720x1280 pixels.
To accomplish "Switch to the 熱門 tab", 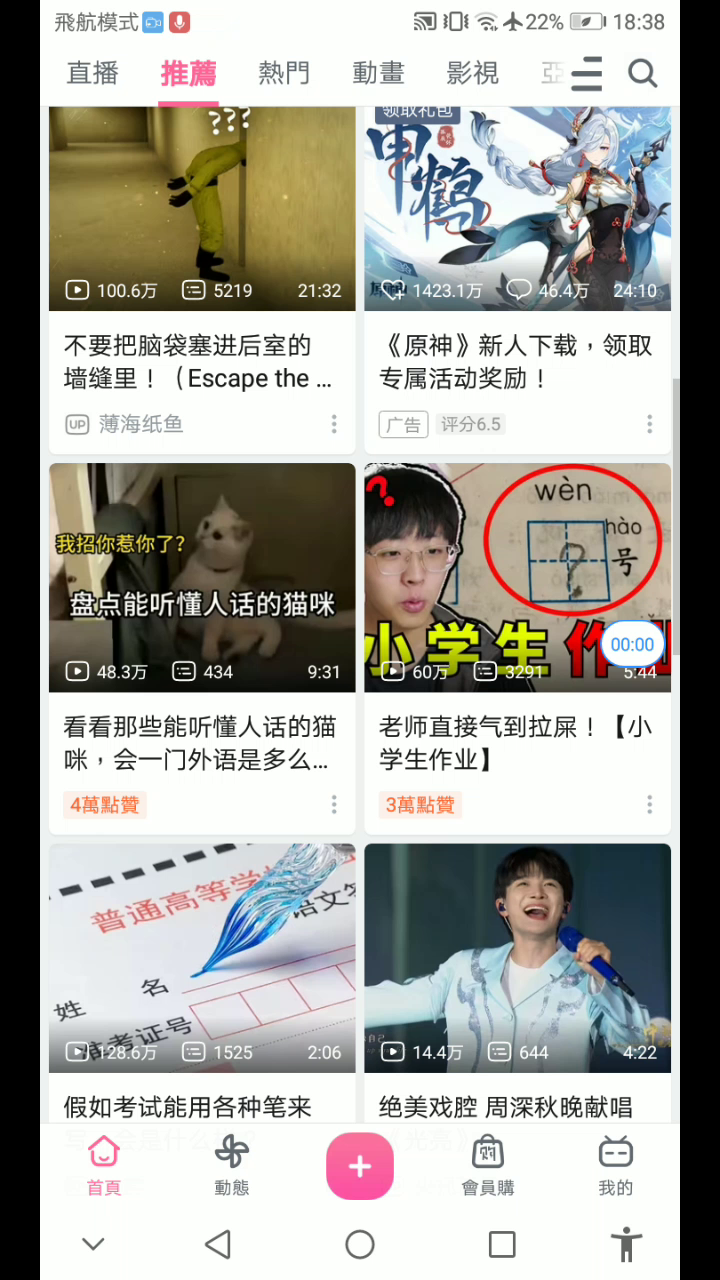I will pyautogui.click(x=283, y=73).
